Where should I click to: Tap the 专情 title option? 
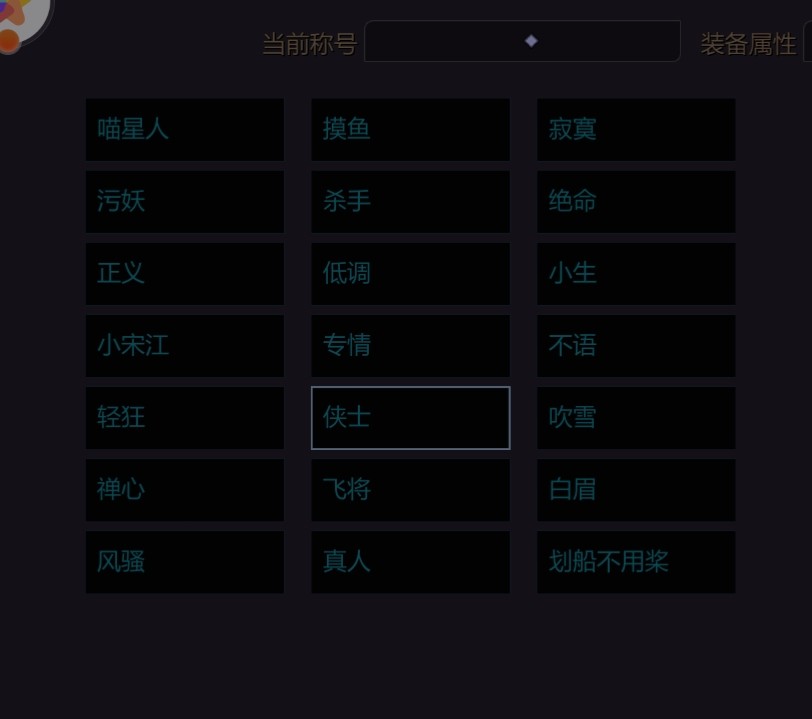coord(410,345)
